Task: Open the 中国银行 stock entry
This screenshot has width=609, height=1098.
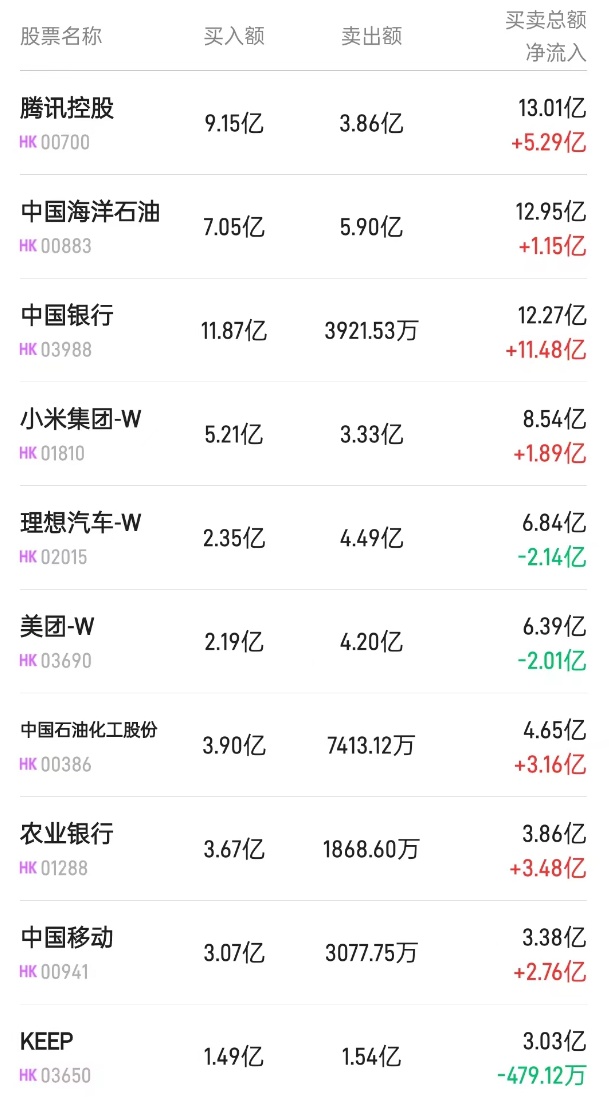Action: tap(68, 316)
